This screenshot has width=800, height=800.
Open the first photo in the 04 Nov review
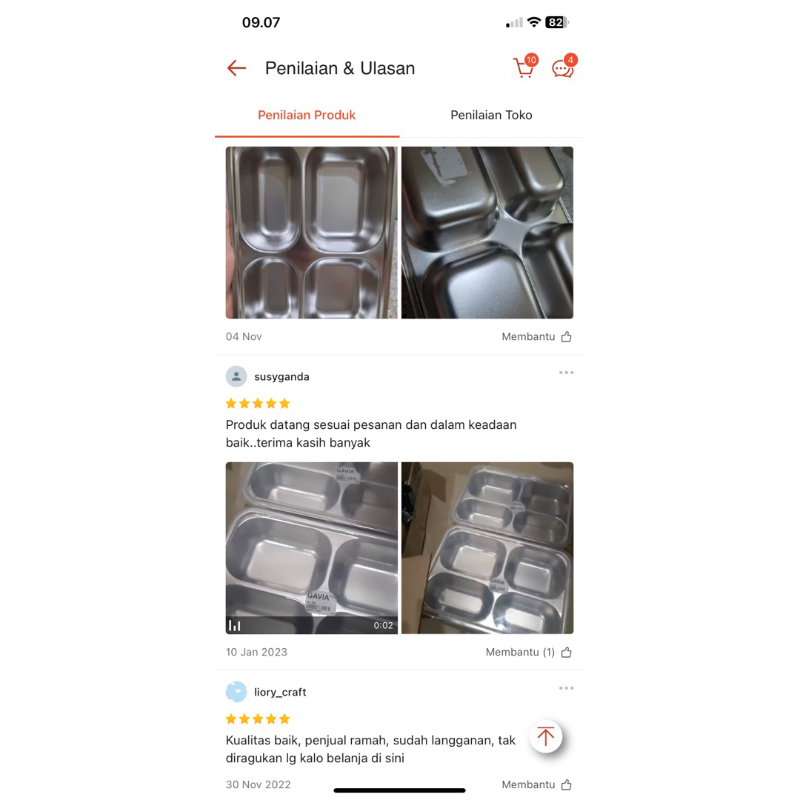point(311,232)
